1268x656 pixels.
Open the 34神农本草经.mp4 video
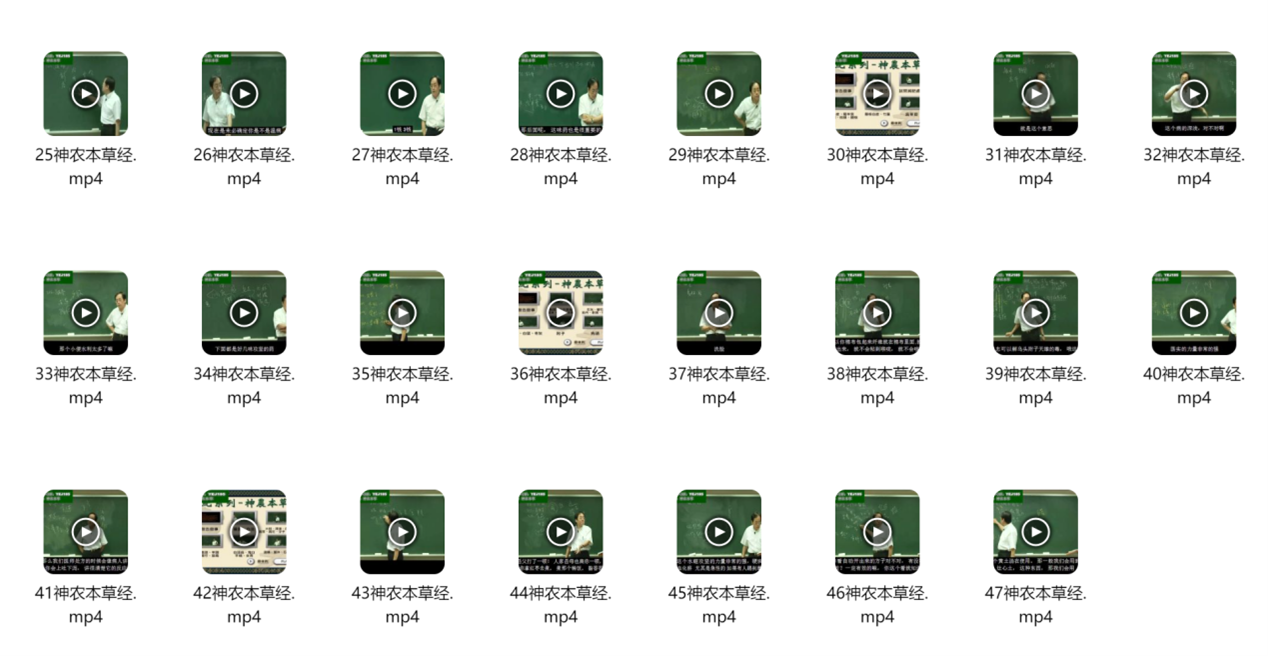point(243,313)
